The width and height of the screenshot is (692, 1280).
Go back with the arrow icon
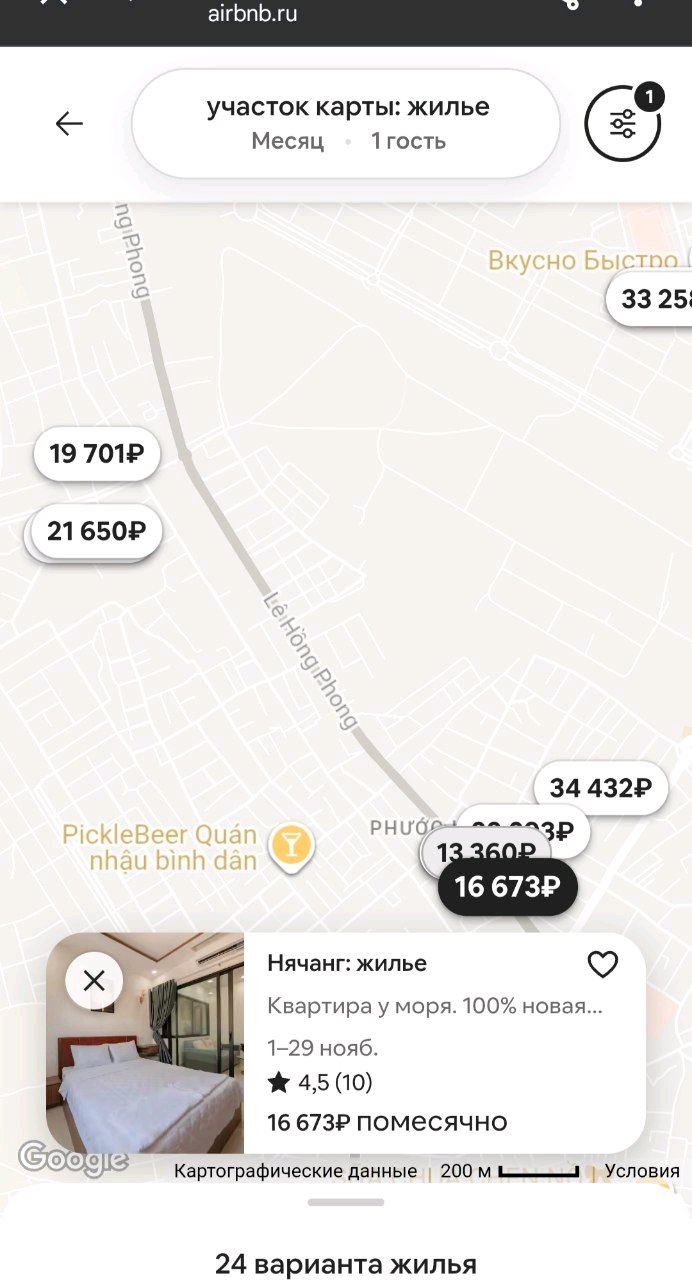click(69, 124)
